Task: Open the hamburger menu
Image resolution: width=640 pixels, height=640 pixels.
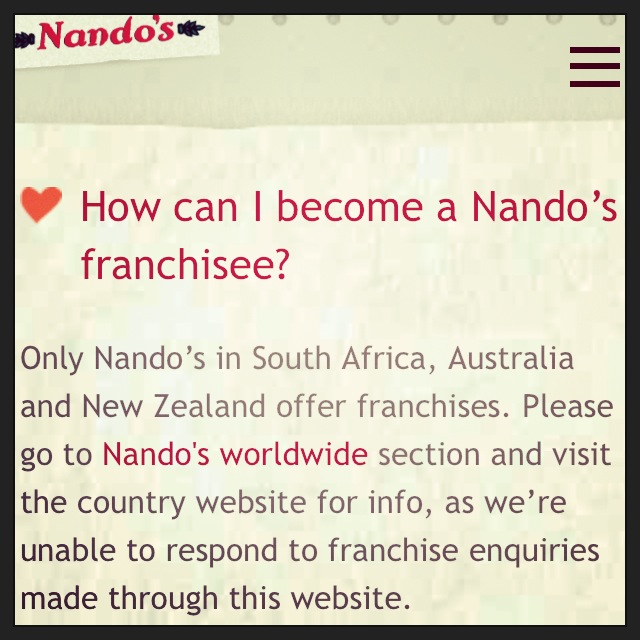Action: pyautogui.click(x=595, y=66)
